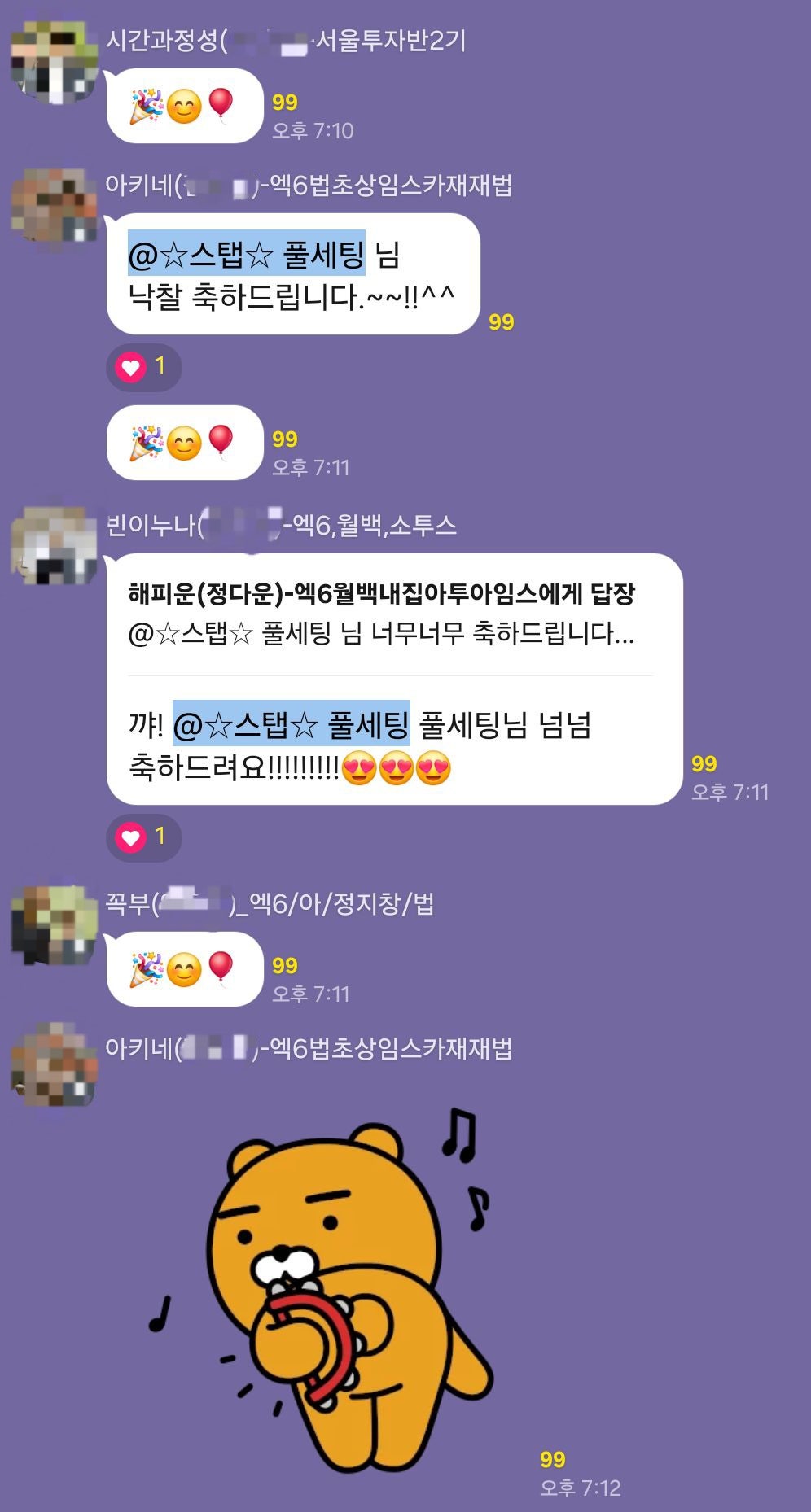Jump to the quoted 해피운 original message
Screen dimensions: 811x1512
[x=381, y=614]
